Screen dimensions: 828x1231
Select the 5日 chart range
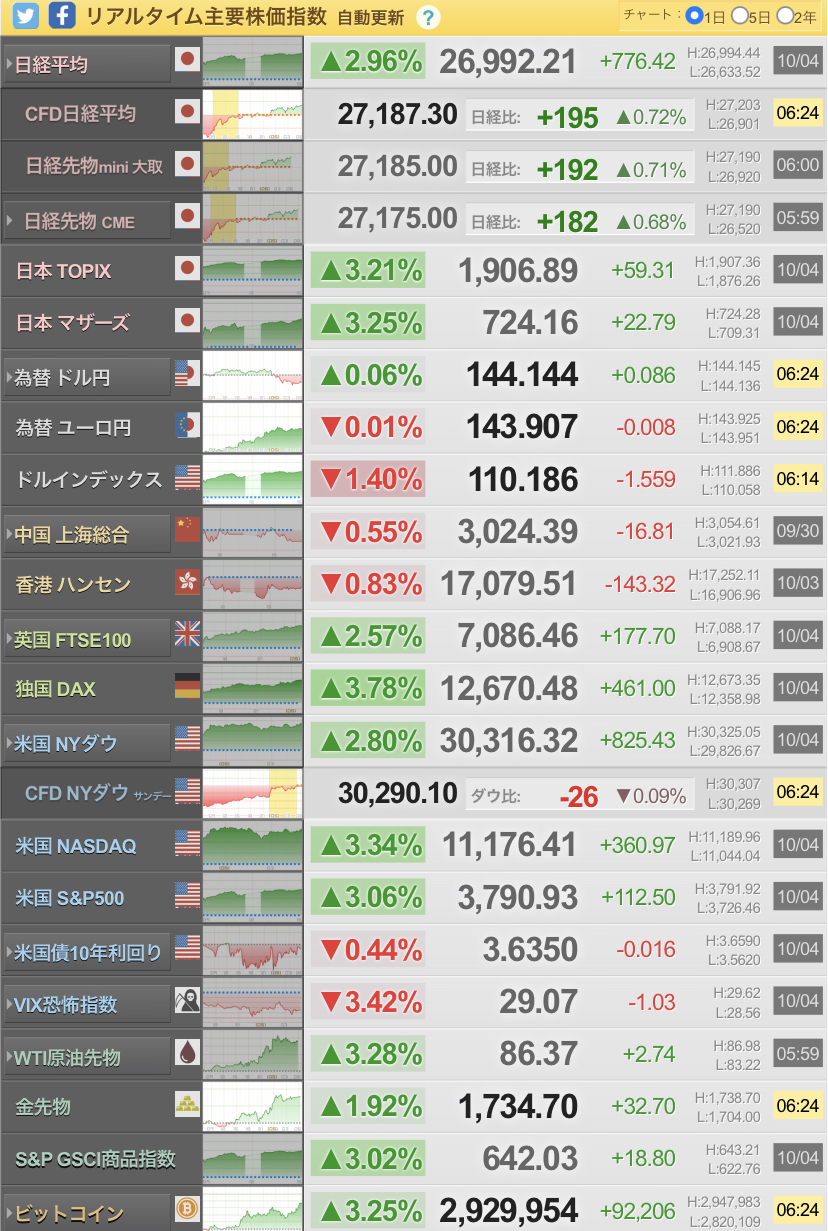[x=740, y=16]
